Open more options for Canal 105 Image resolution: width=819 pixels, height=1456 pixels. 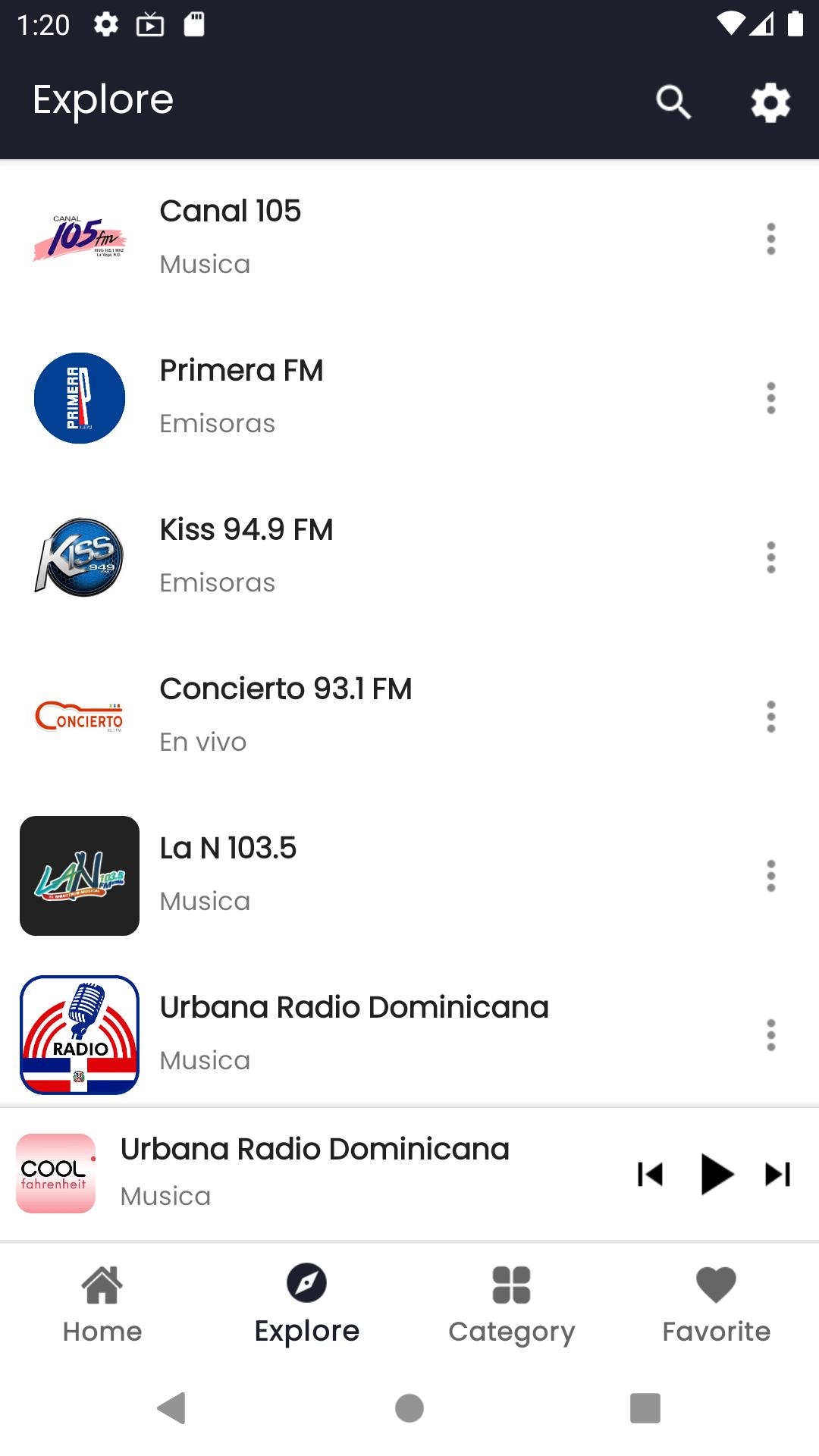[770, 239]
